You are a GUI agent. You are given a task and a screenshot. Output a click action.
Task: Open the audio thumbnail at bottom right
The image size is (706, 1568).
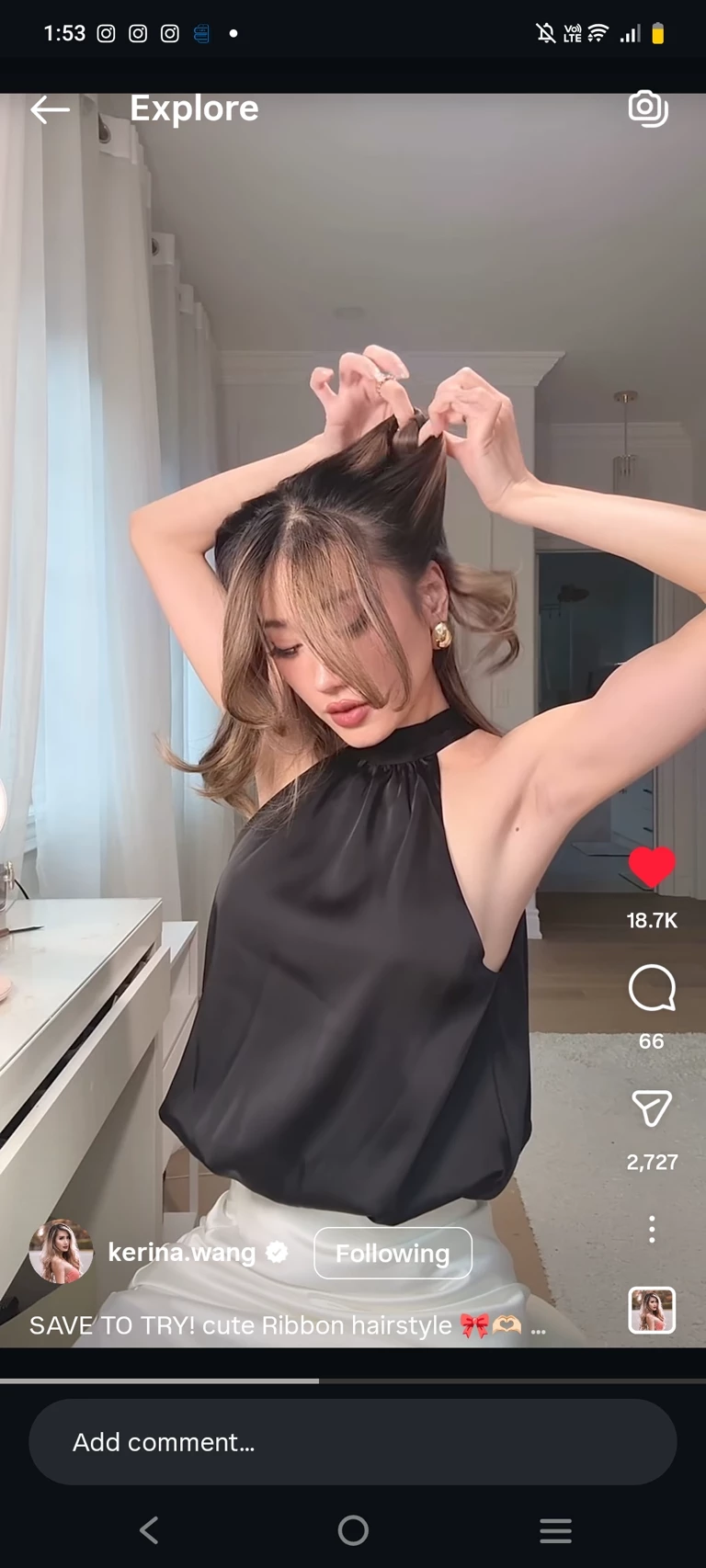(x=652, y=1310)
